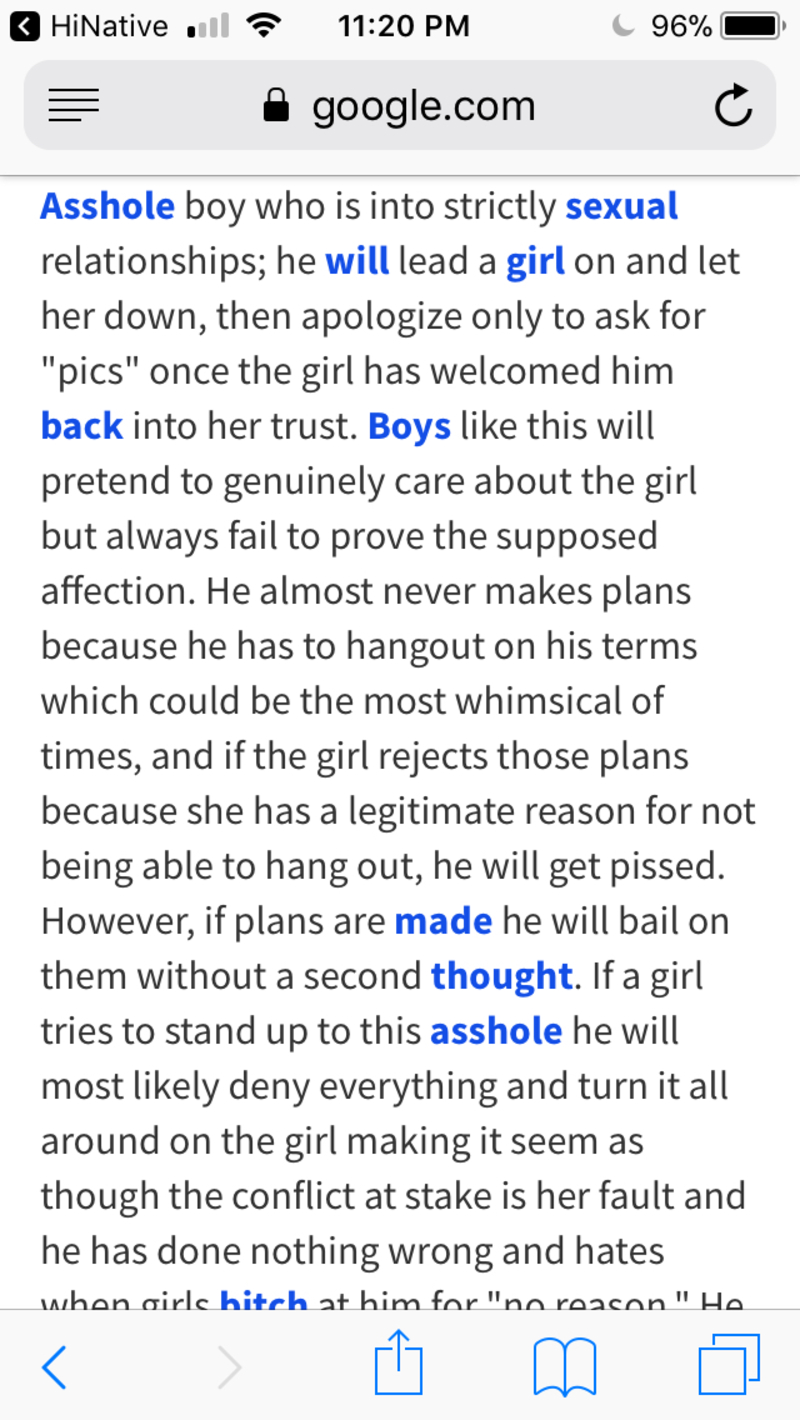
Task: Open the share sheet
Action: [399, 1363]
